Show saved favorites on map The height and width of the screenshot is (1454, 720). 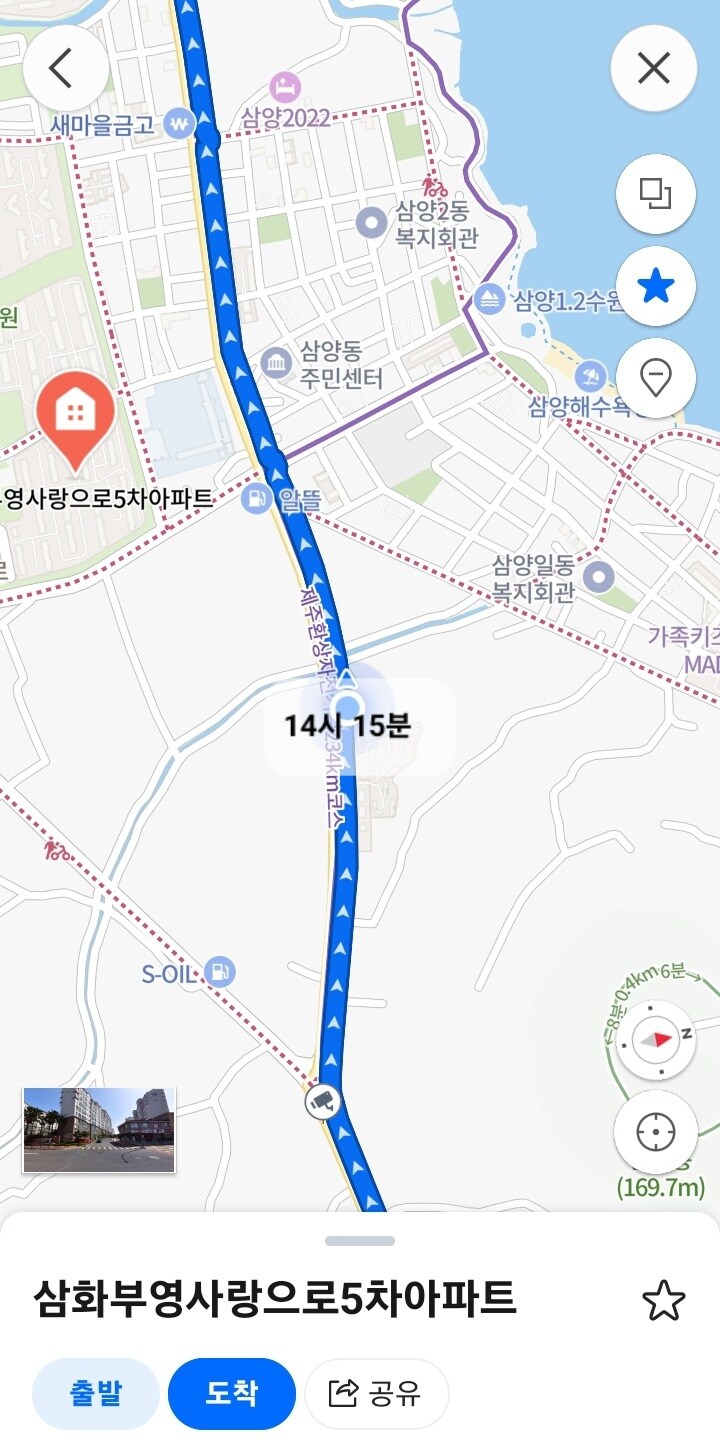tap(655, 287)
